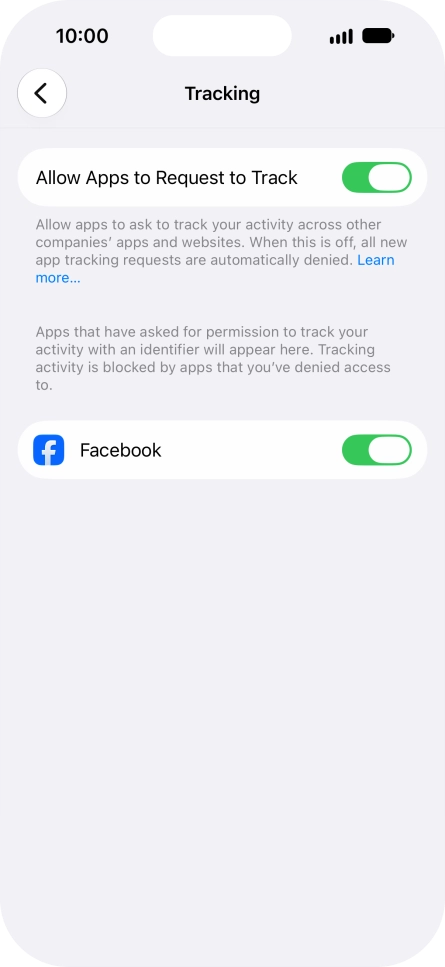Turn off Allow Apps to Request to Track

377,178
